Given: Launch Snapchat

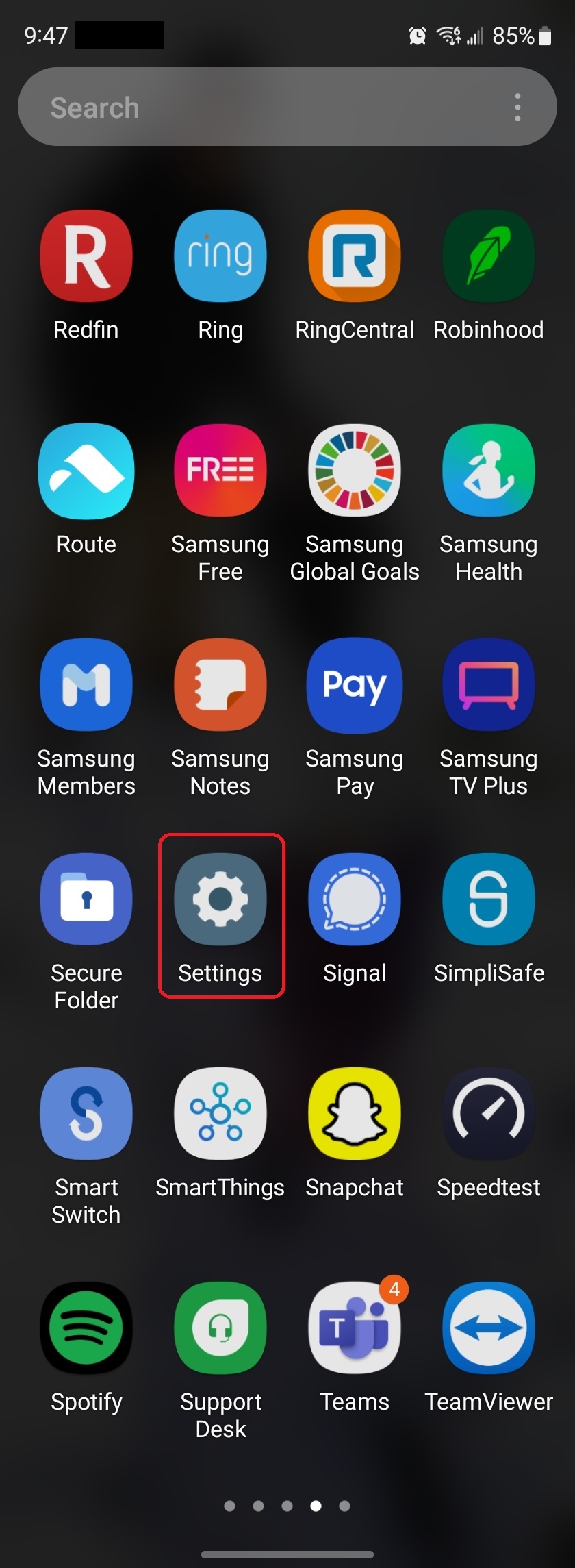Looking at the screenshot, I should tap(355, 1113).
